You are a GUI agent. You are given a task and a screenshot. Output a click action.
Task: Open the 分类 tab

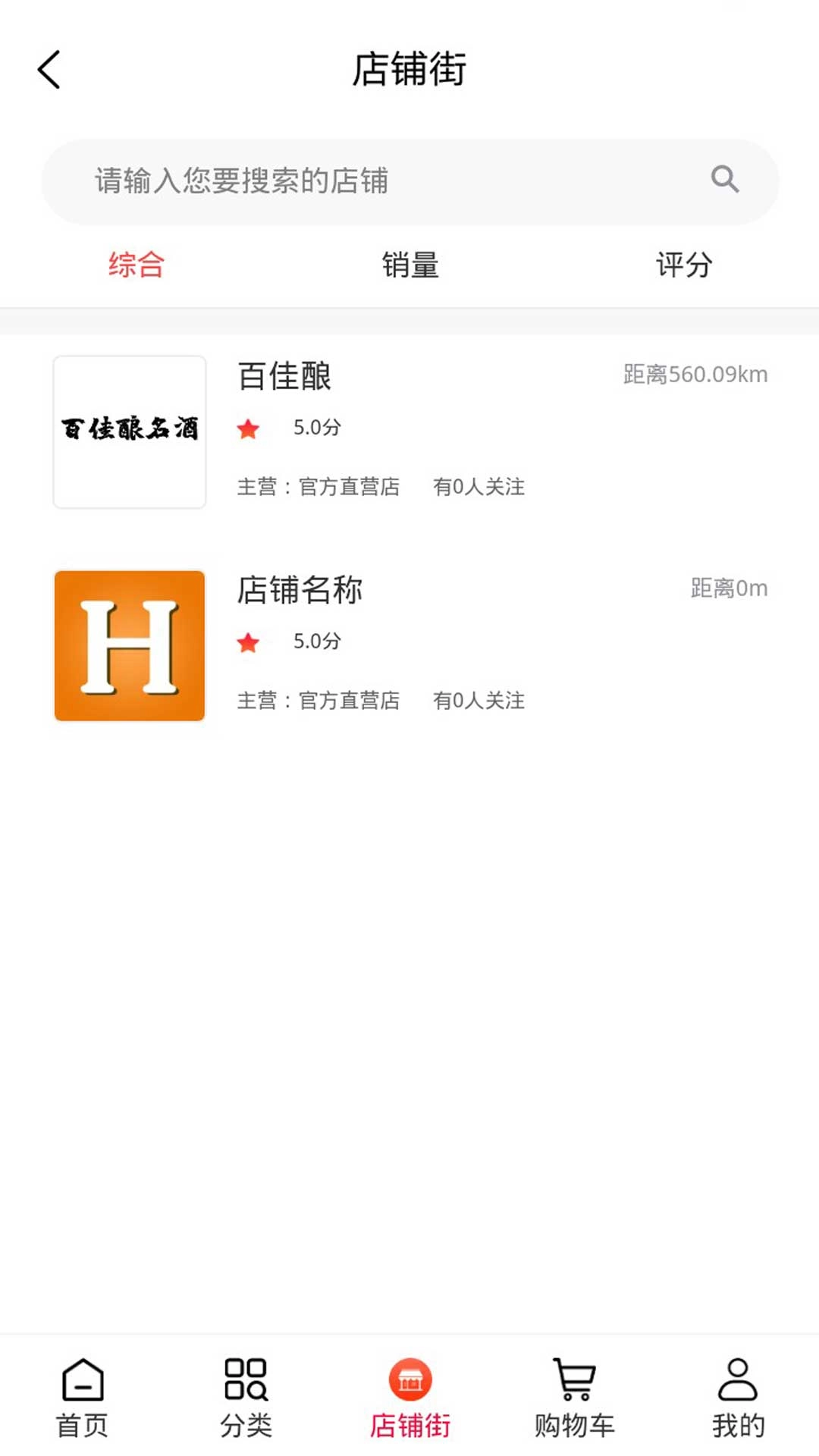tap(246, 1398)
